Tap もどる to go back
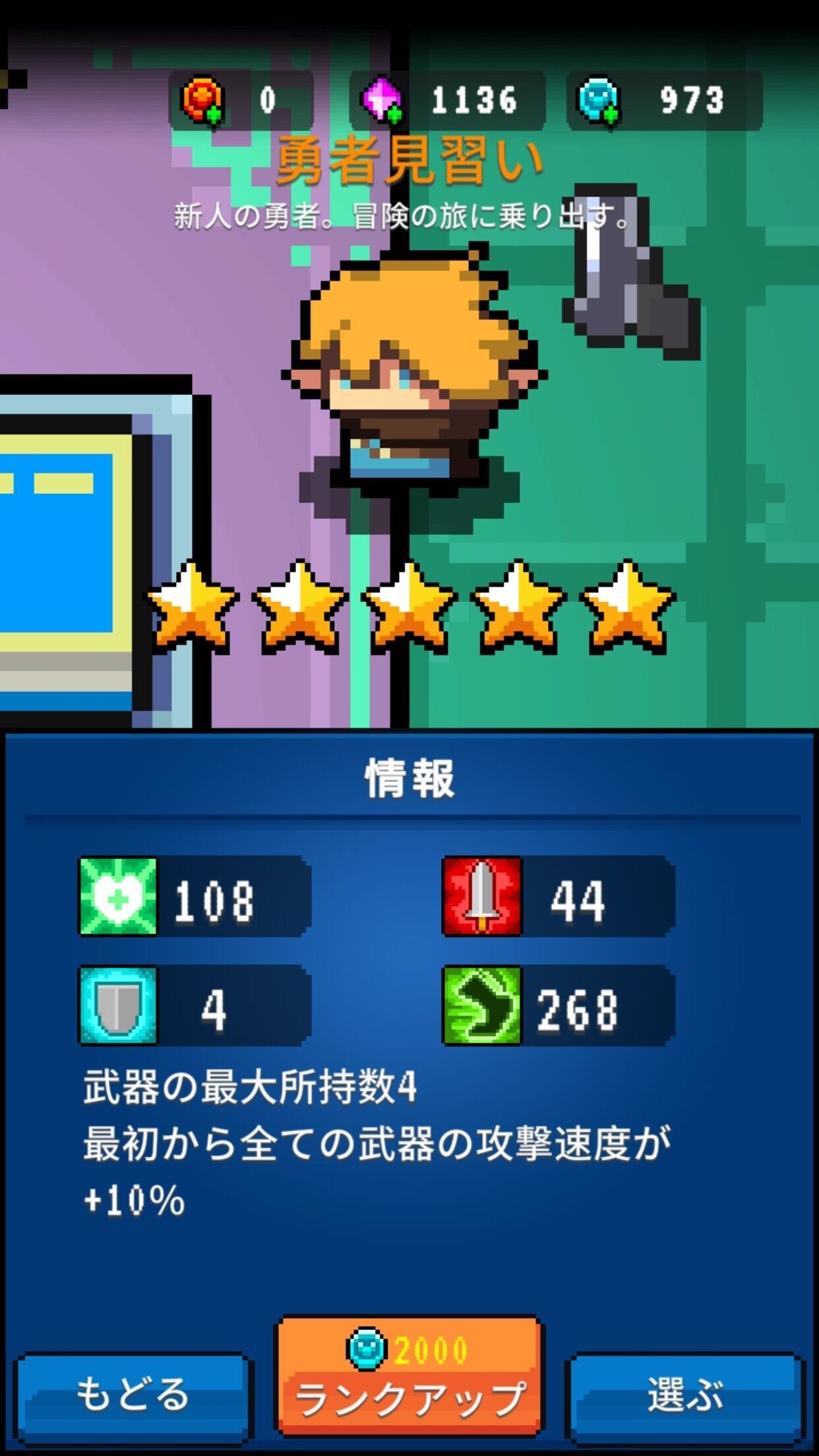Image resolution: width=819 pixels, height=1456 pixels. point(132,1393)
